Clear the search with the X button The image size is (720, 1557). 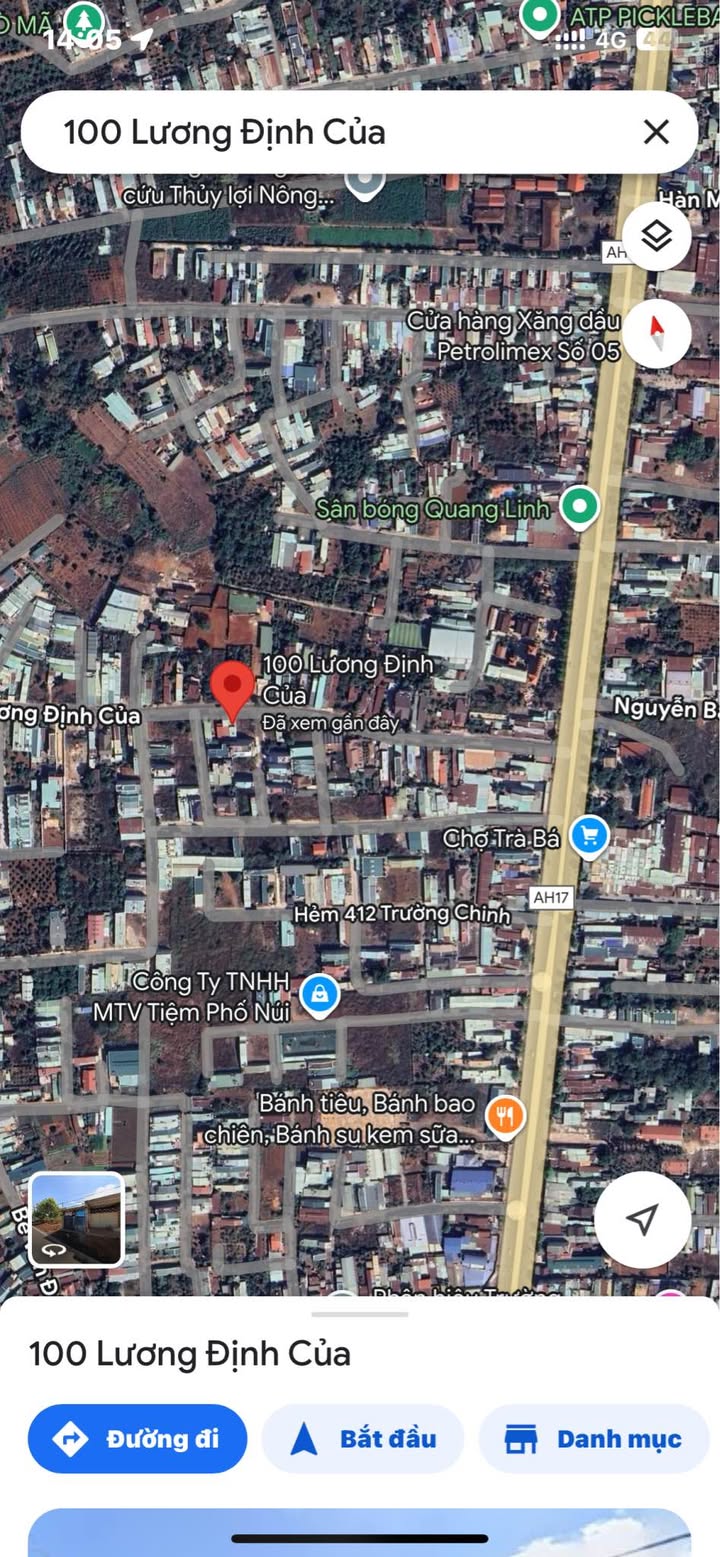(656, 132)
